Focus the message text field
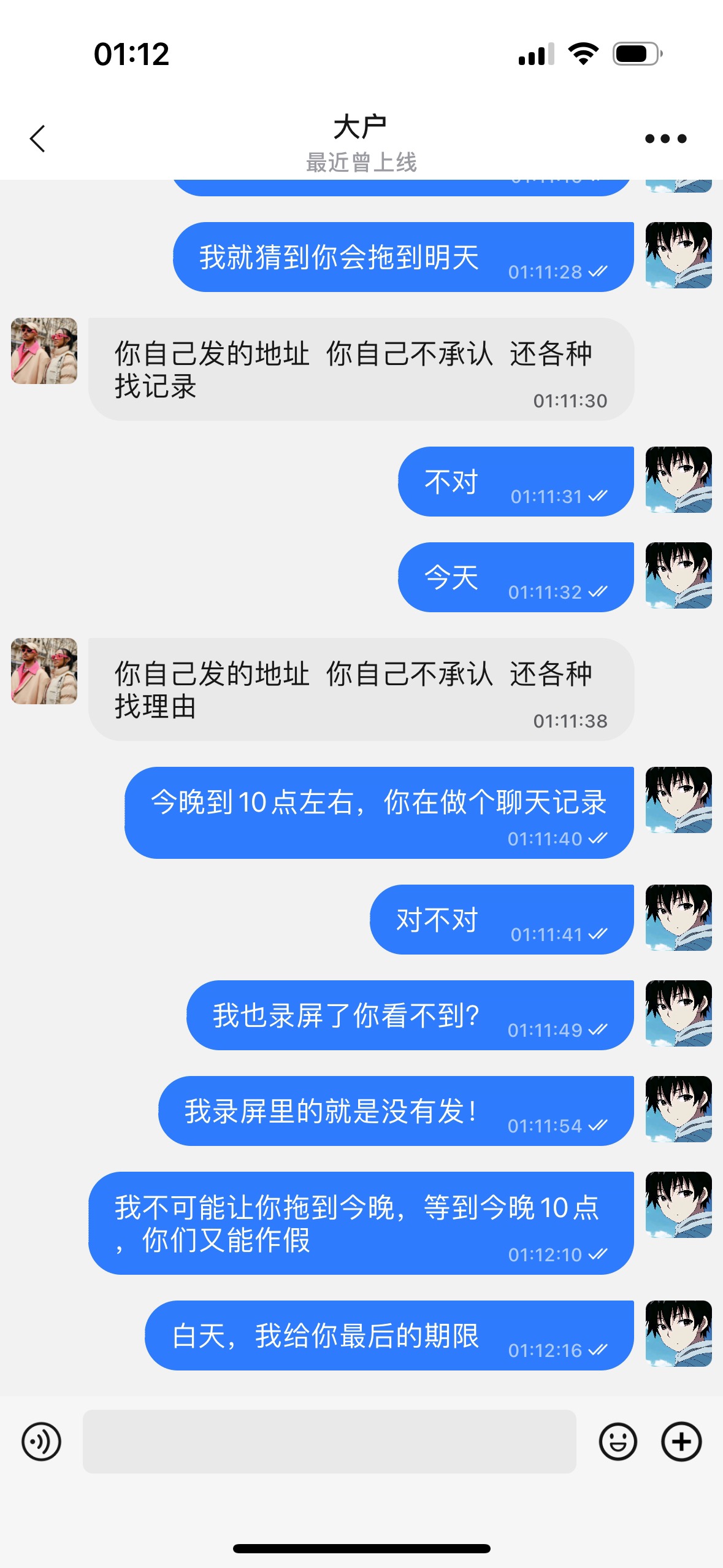This screenshot has width=723, height=1568. (x=329, y=1441)
